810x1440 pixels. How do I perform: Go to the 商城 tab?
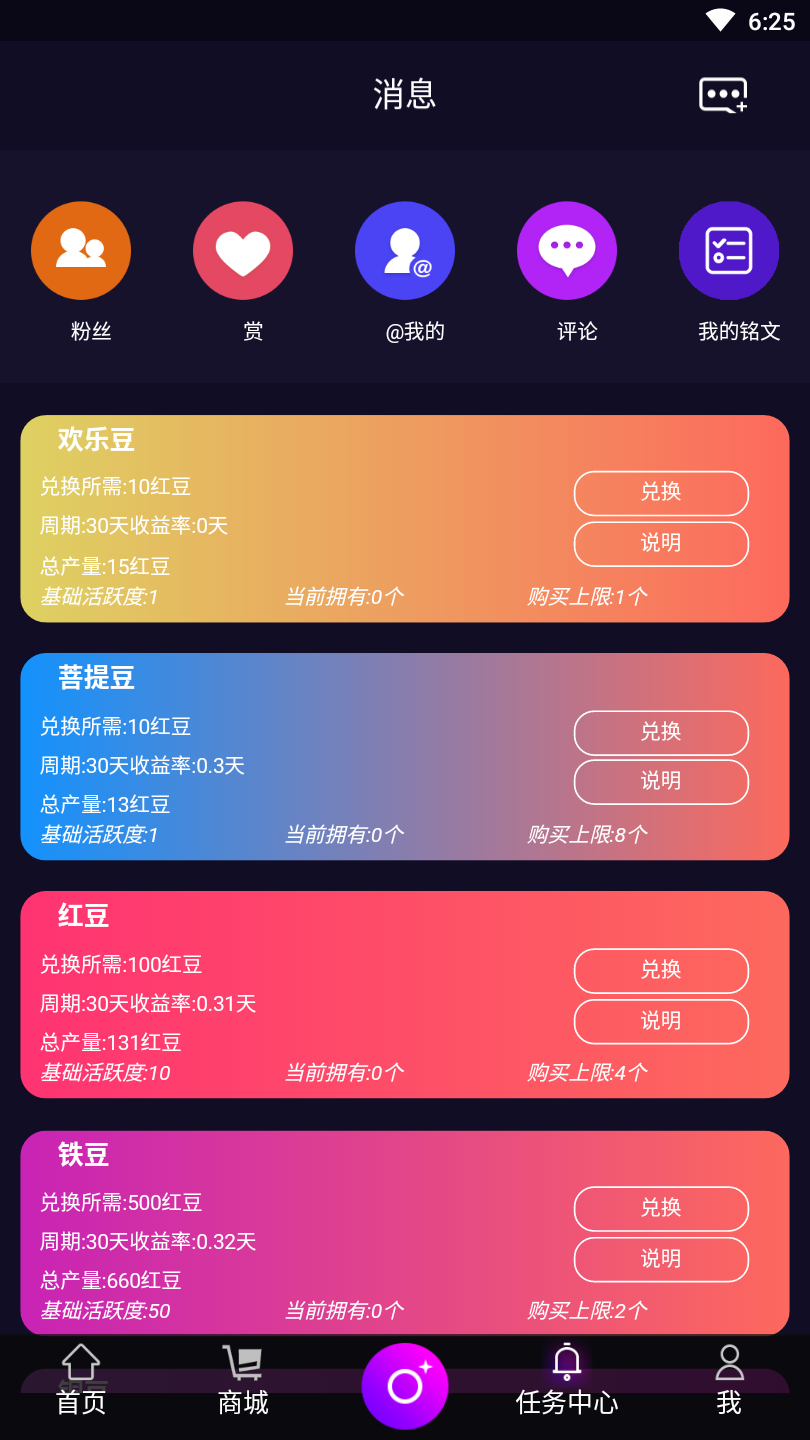point(243,1381)
